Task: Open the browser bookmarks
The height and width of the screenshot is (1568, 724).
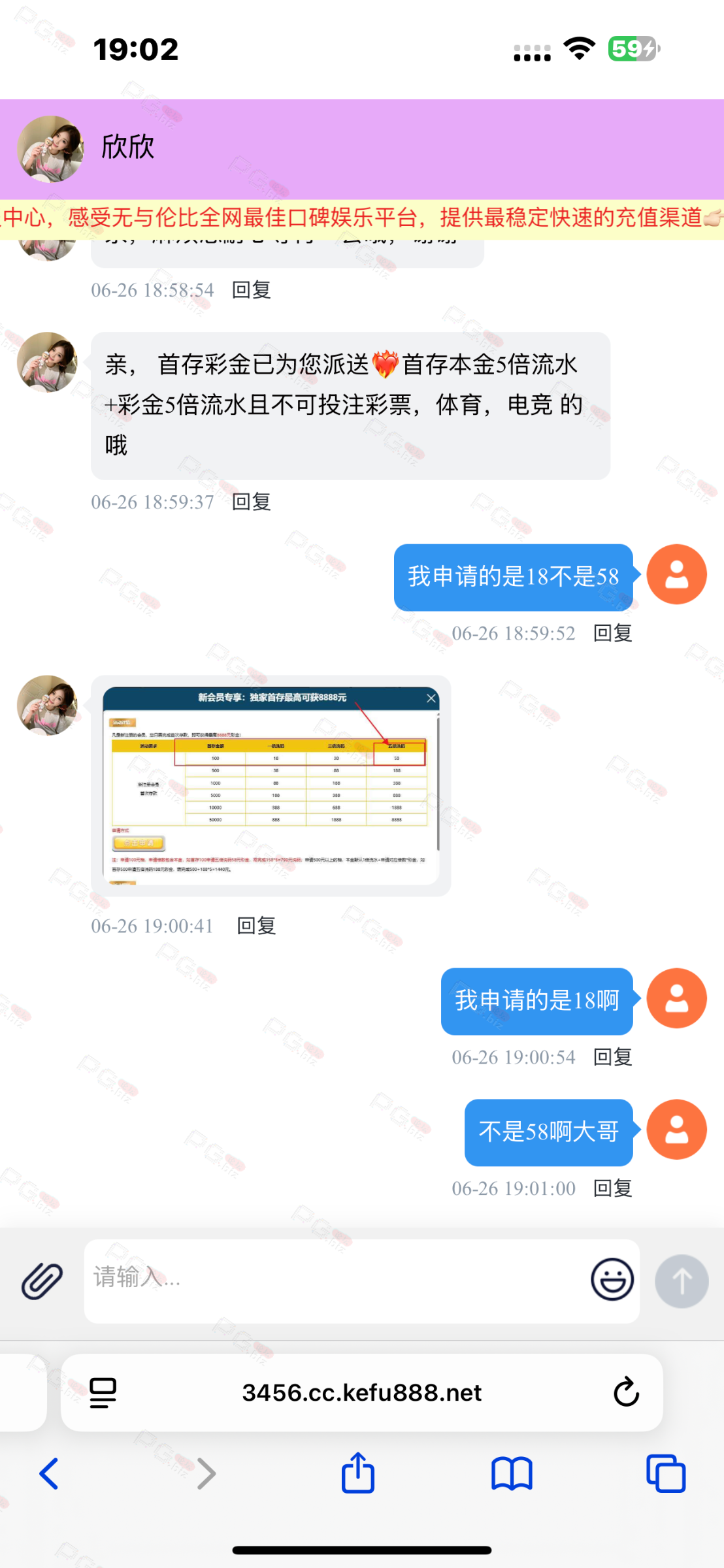Action: click(x=512, y=1474)
